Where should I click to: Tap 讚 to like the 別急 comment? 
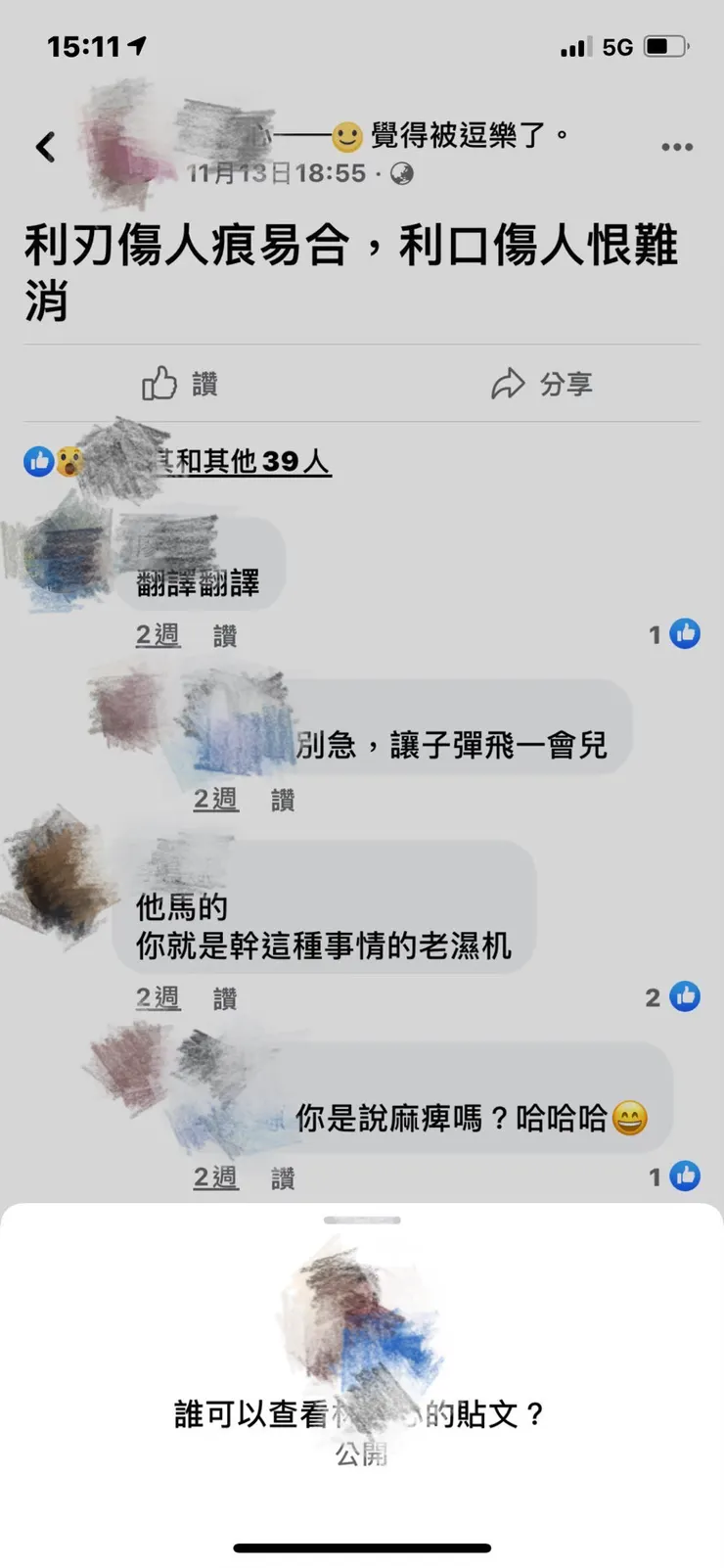281,800
